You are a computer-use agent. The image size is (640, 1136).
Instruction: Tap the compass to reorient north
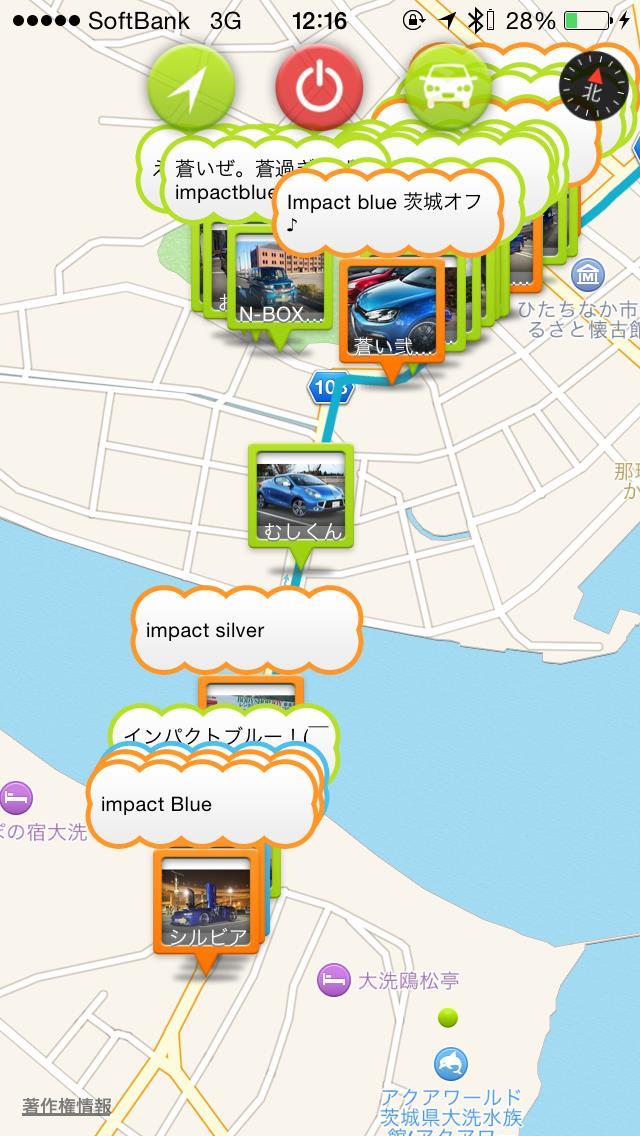coord(594,85)
